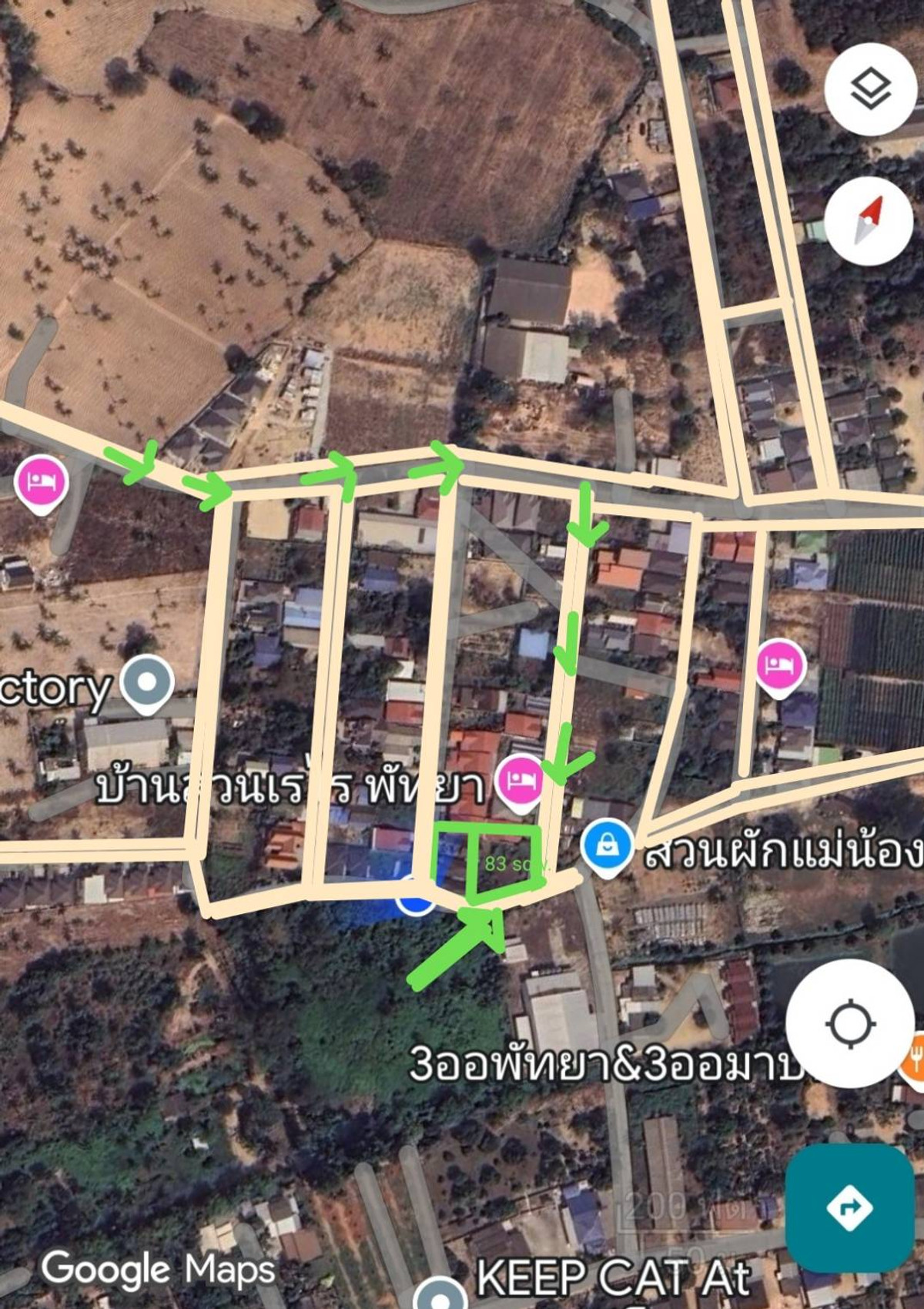
Task: Select the สวนผักแม่น้อง shopping pin
Action: [x=608, y=845]
